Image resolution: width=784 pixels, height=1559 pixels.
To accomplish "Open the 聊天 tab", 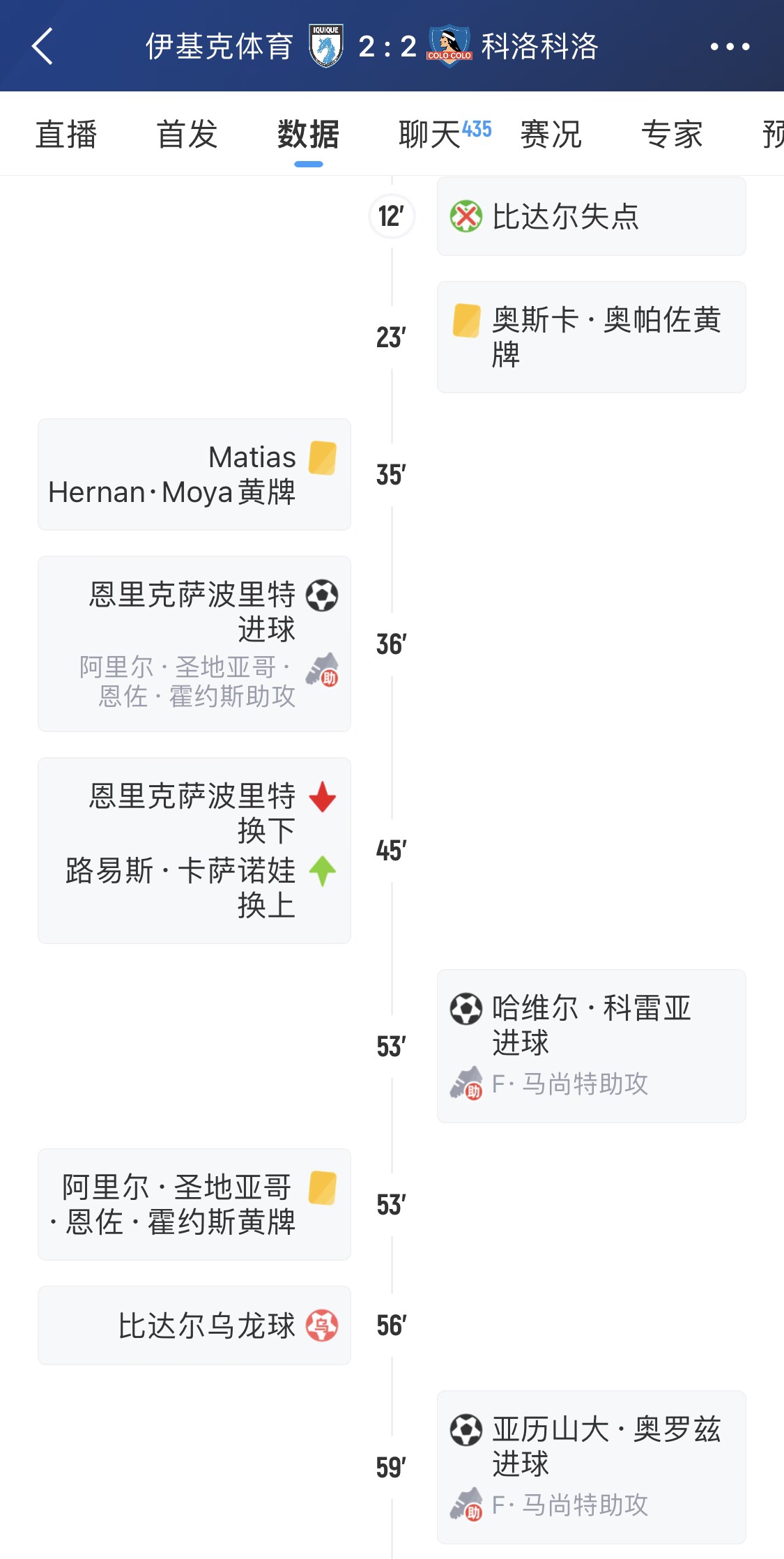I will [x=430, y=135].
